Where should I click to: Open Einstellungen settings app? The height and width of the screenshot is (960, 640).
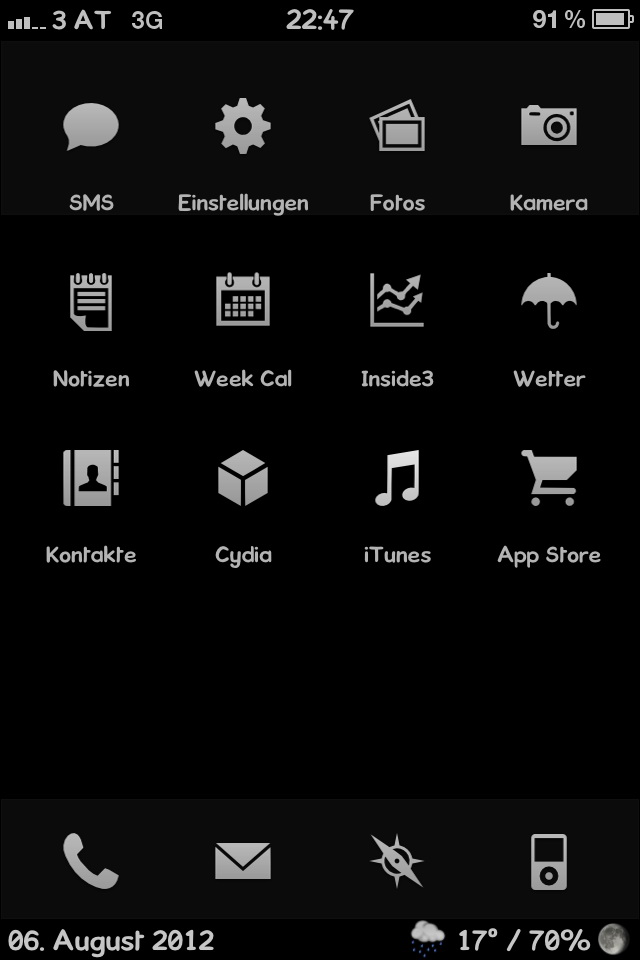(243, 128)
